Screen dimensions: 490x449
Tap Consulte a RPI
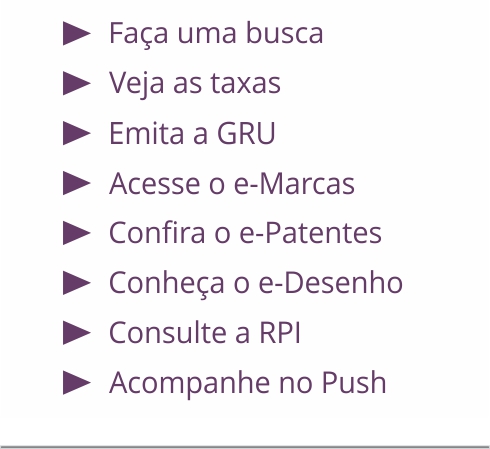[205, 333]
